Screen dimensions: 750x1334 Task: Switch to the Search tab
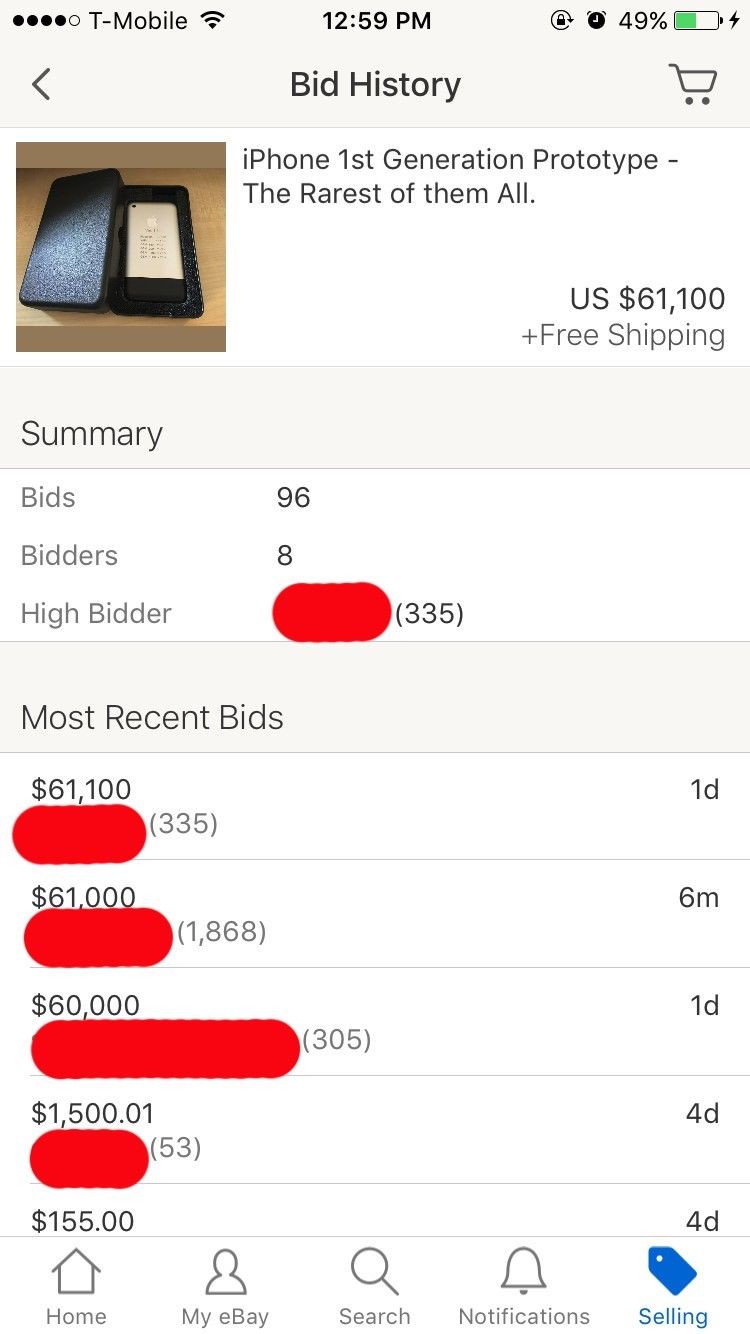(375, 1286)
